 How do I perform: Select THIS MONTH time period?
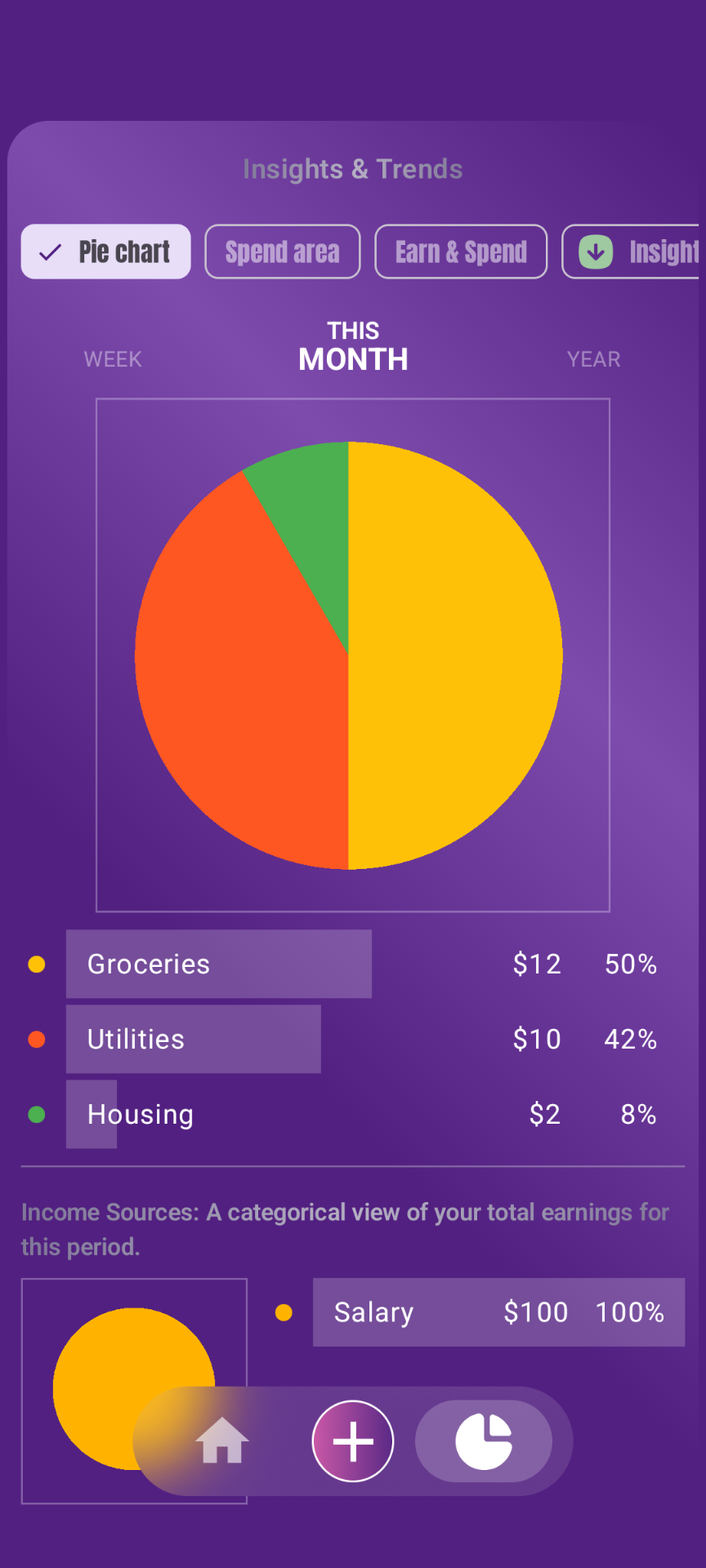pyautogui.click(x=352, y=346)
